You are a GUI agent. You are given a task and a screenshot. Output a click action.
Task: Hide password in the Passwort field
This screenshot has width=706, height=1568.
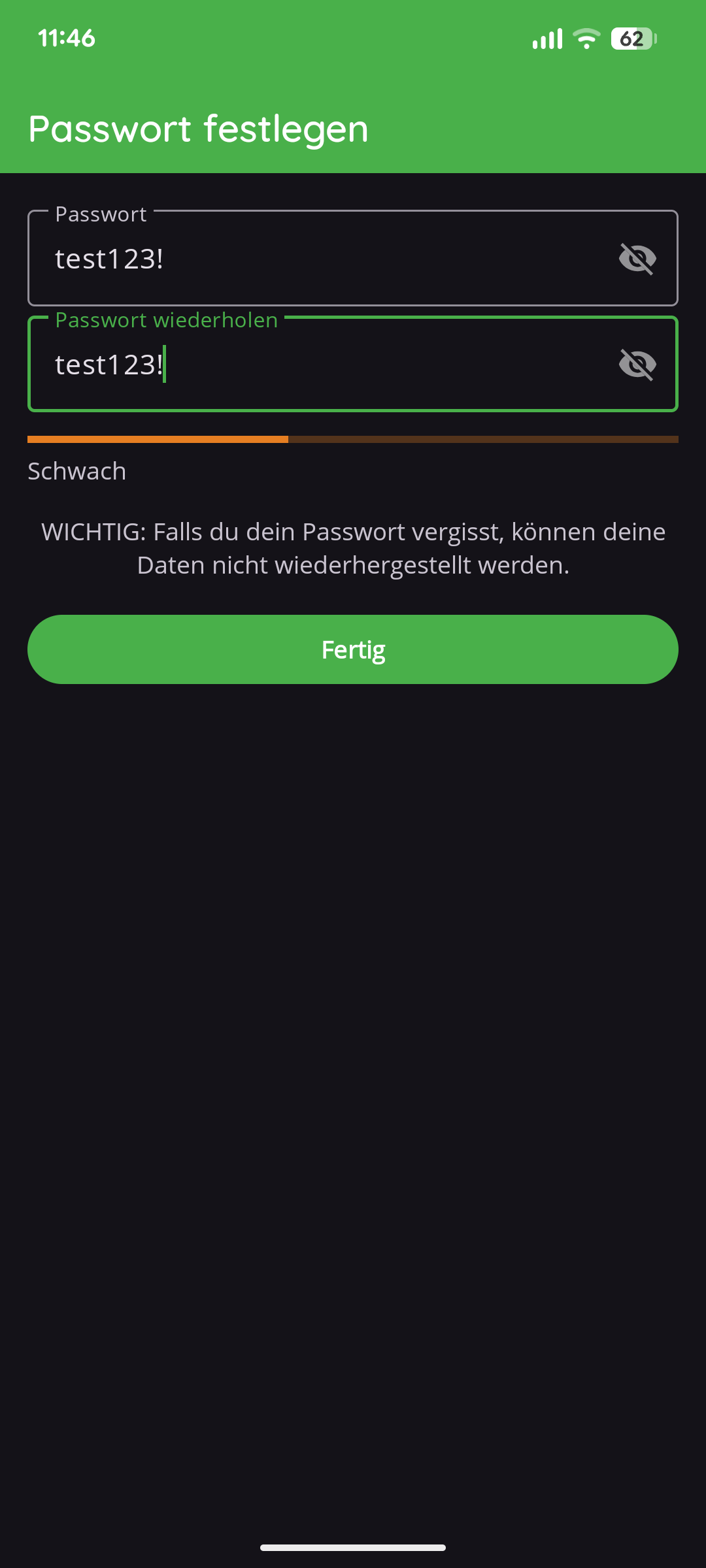637,259
